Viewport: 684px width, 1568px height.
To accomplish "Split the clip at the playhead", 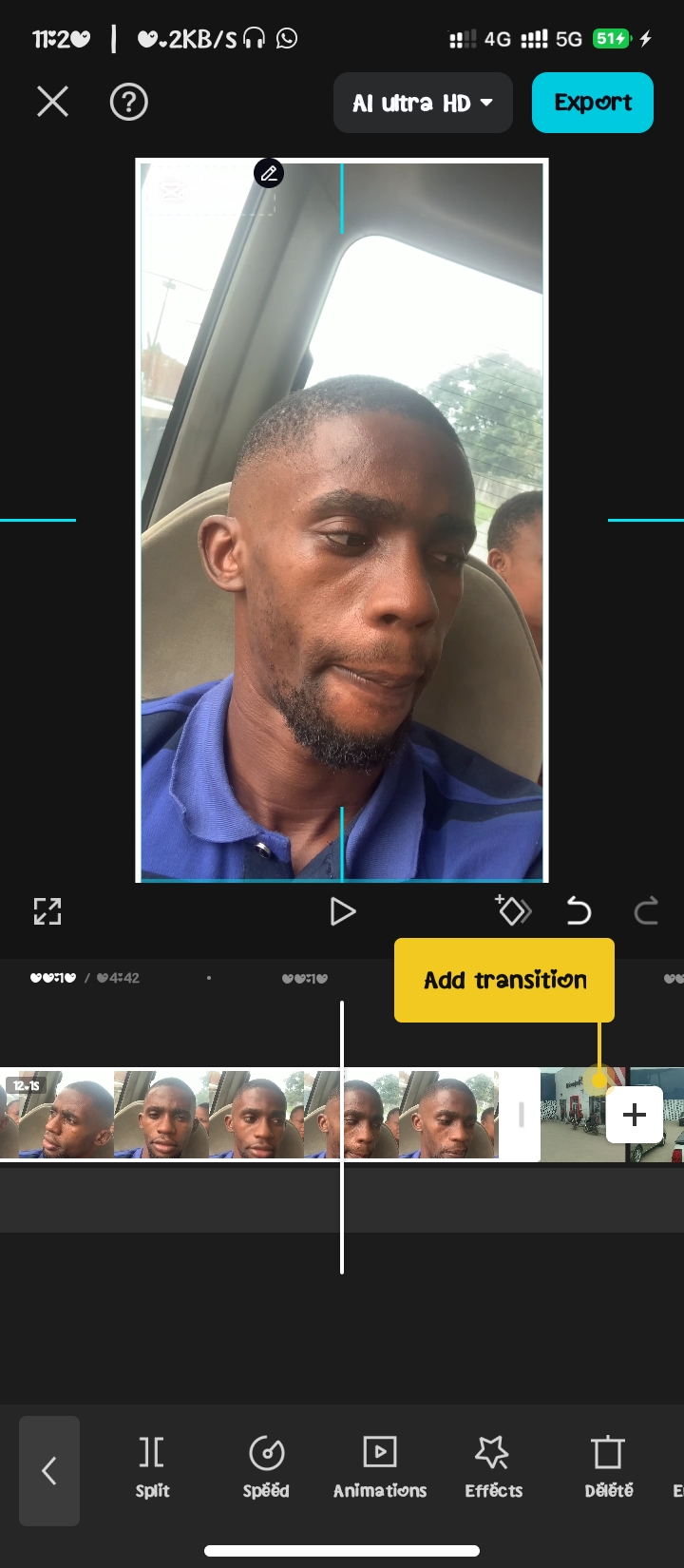I will click(152, 1468).
